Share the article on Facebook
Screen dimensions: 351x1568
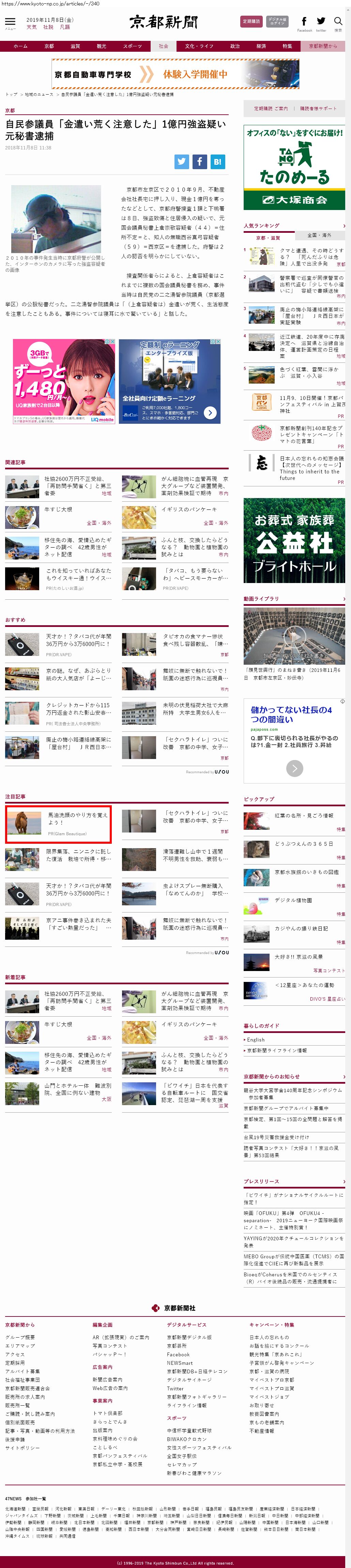[x=199, y=161]
